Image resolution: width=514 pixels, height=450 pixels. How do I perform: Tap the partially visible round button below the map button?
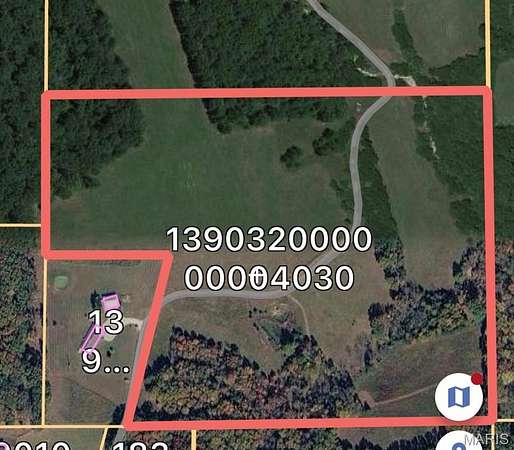coord(459,441)
